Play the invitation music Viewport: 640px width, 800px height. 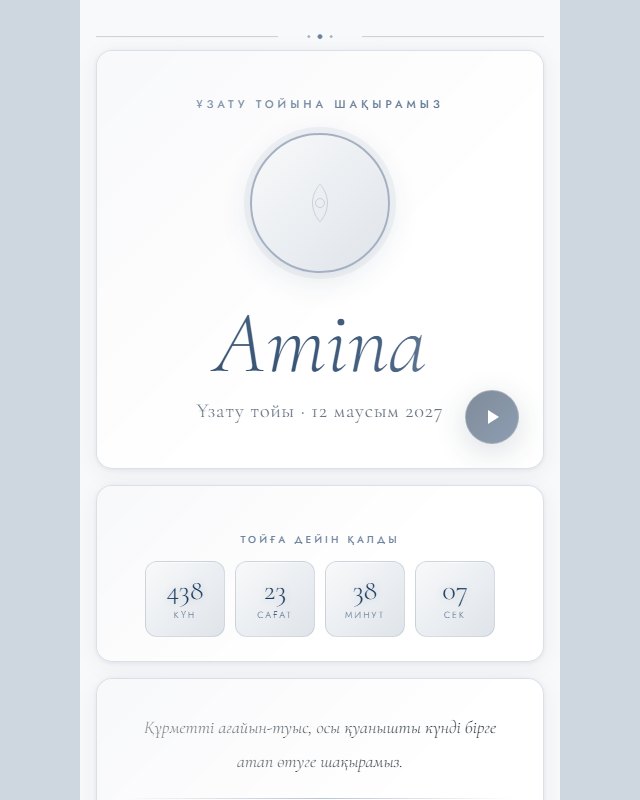pyautogui.click(x=492, y=417)
